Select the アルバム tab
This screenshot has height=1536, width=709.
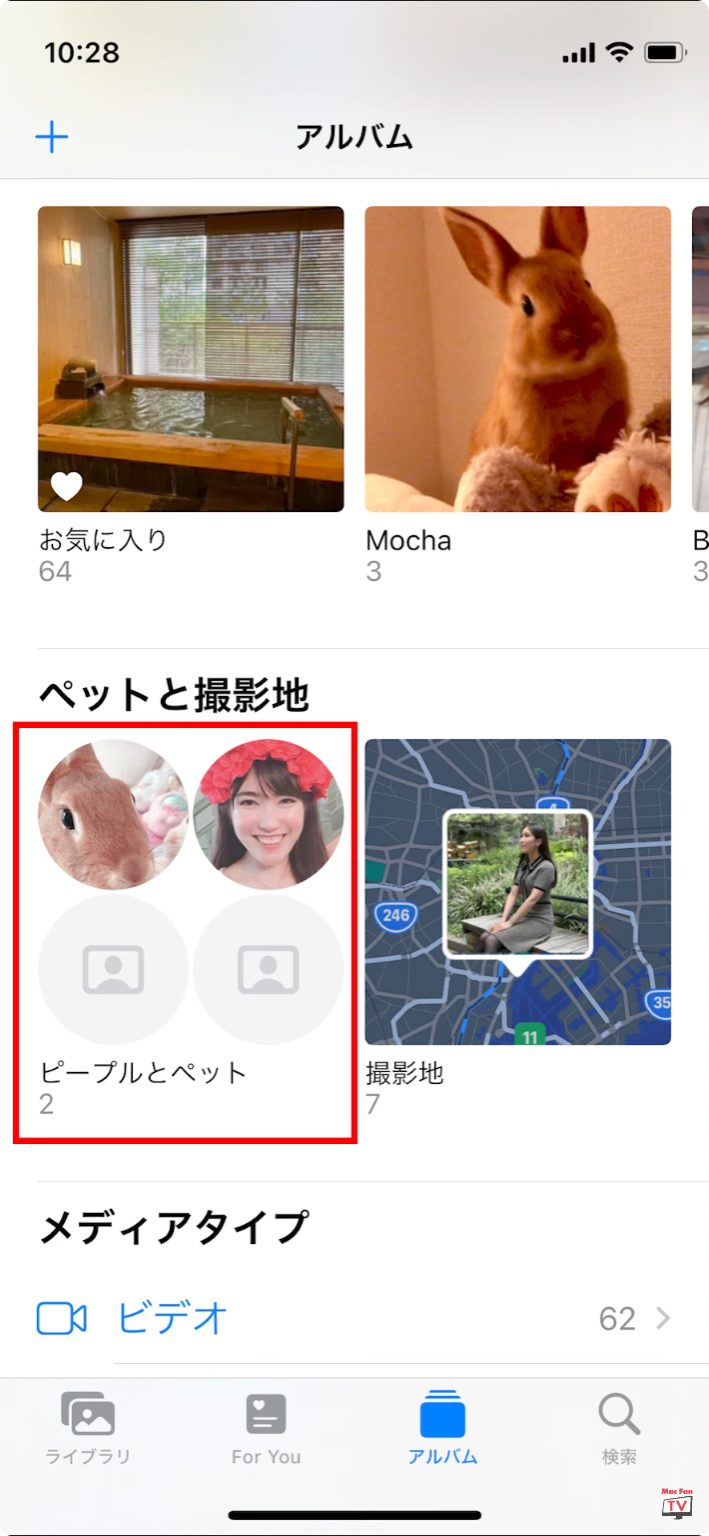pyautogui.click(x=442, y=1429)
